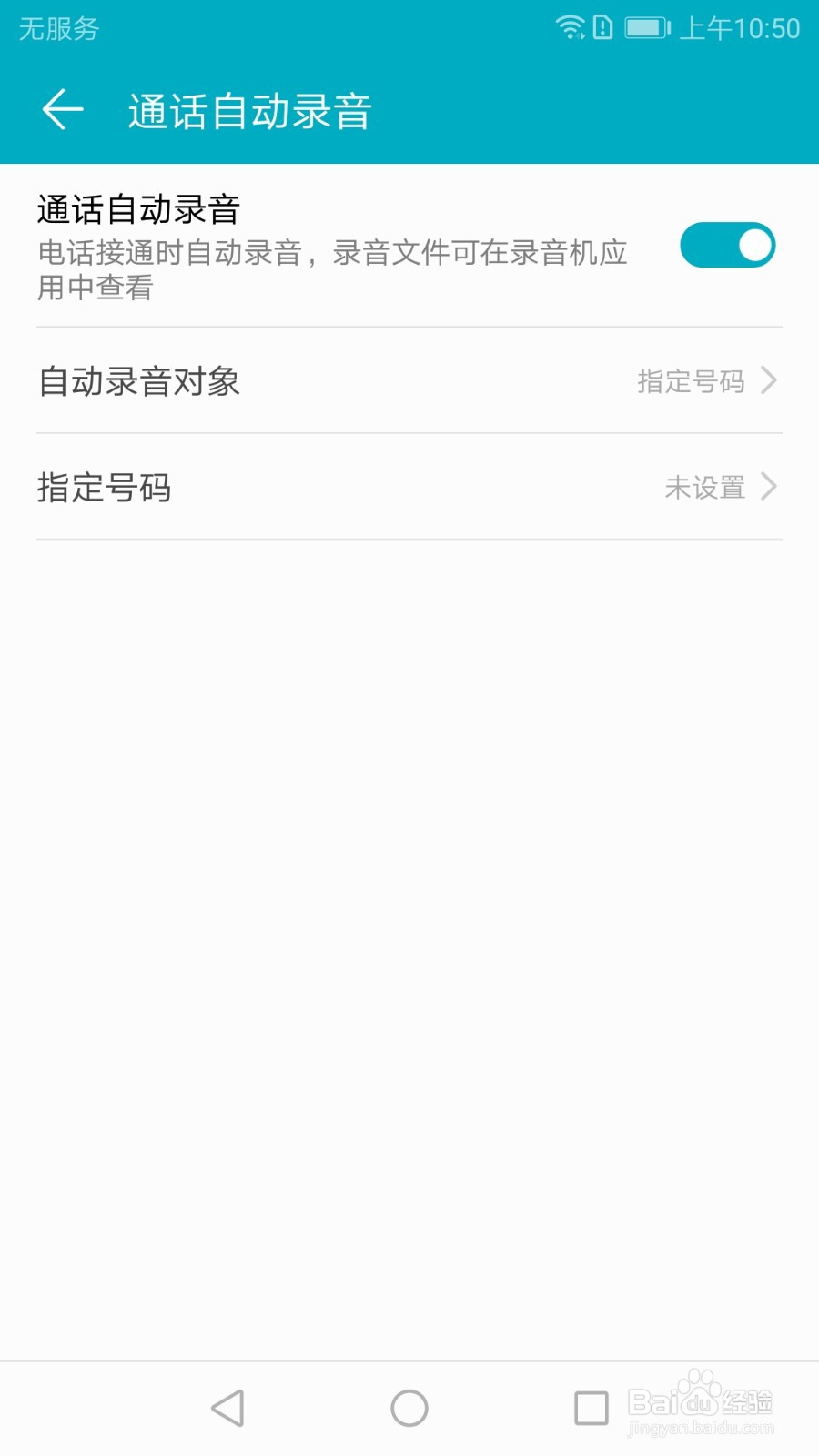Tap the home circle button

(409, 1407)
